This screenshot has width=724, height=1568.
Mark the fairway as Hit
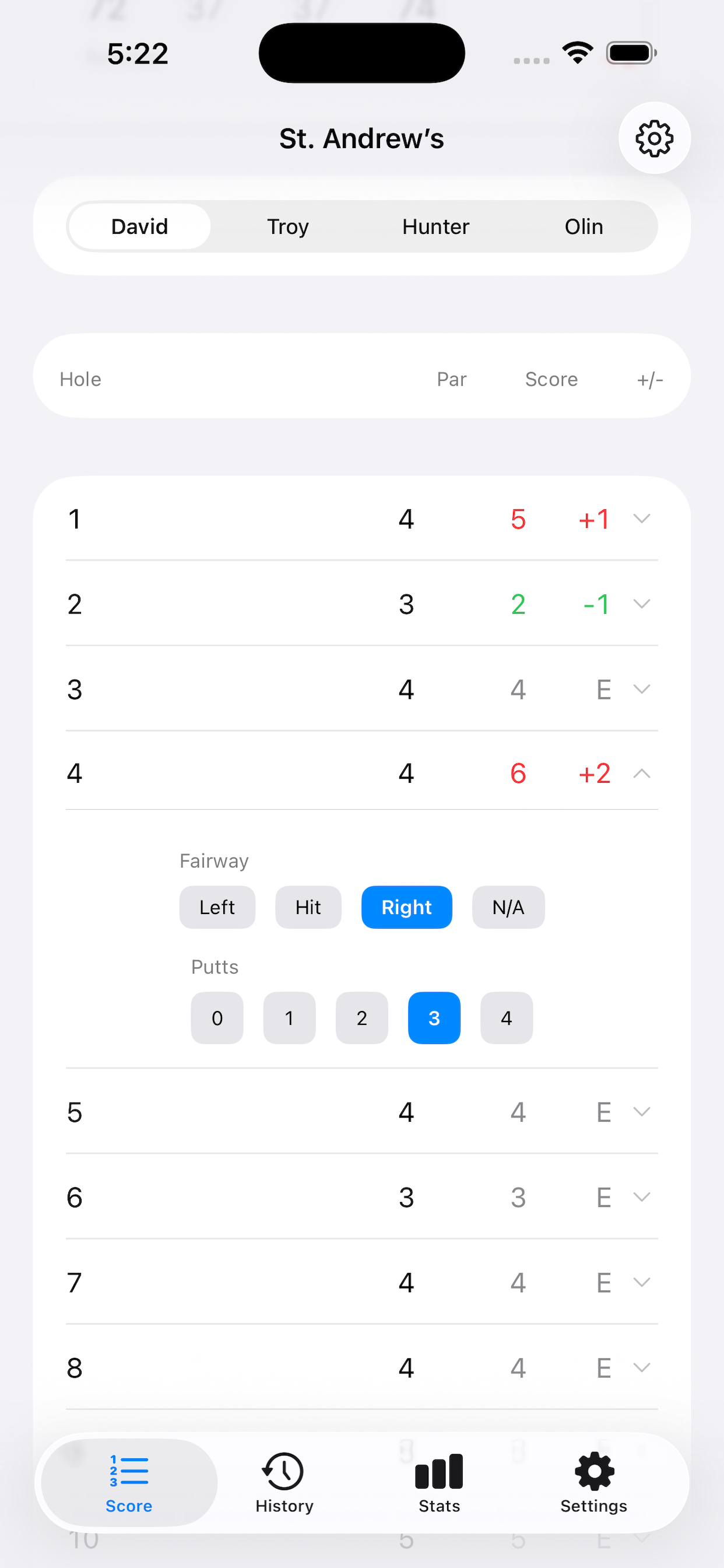point(308,907)
